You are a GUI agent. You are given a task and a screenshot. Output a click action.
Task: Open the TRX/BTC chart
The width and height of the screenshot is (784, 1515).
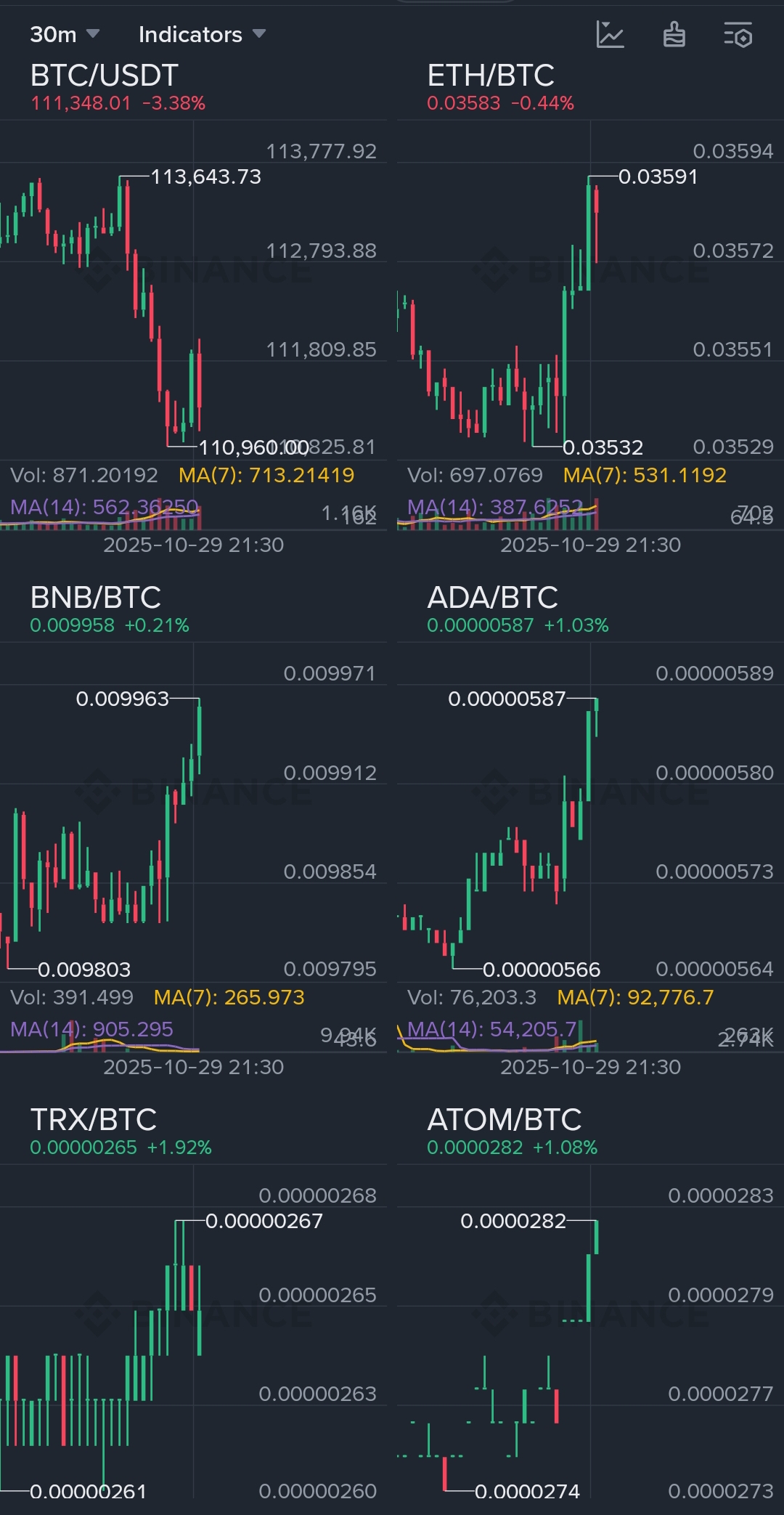tap(94, 1120)
